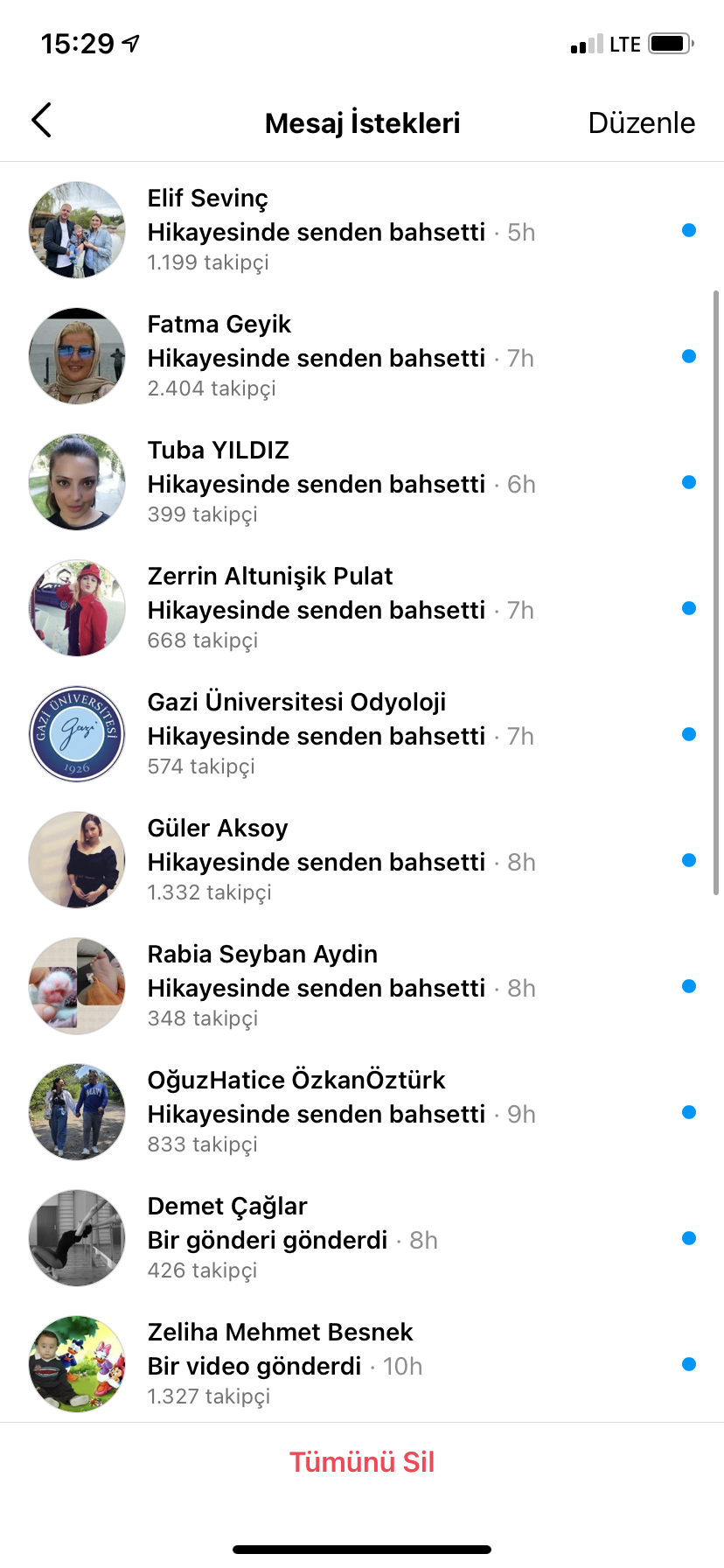This screenshot has height=1568, width=724.
Task: Tap Tümünü Sil to delete all requests
Action: [362, 1462]
